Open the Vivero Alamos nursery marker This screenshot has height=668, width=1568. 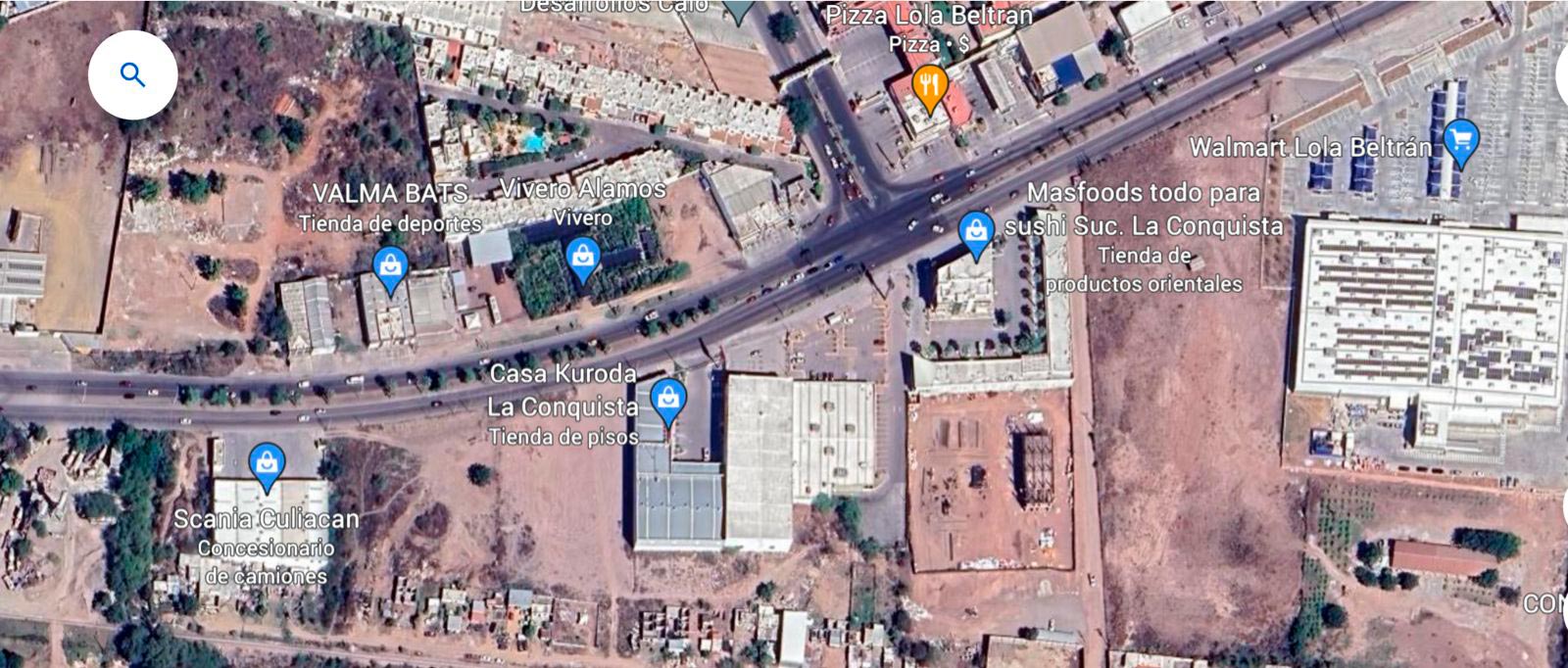[583, 257]
